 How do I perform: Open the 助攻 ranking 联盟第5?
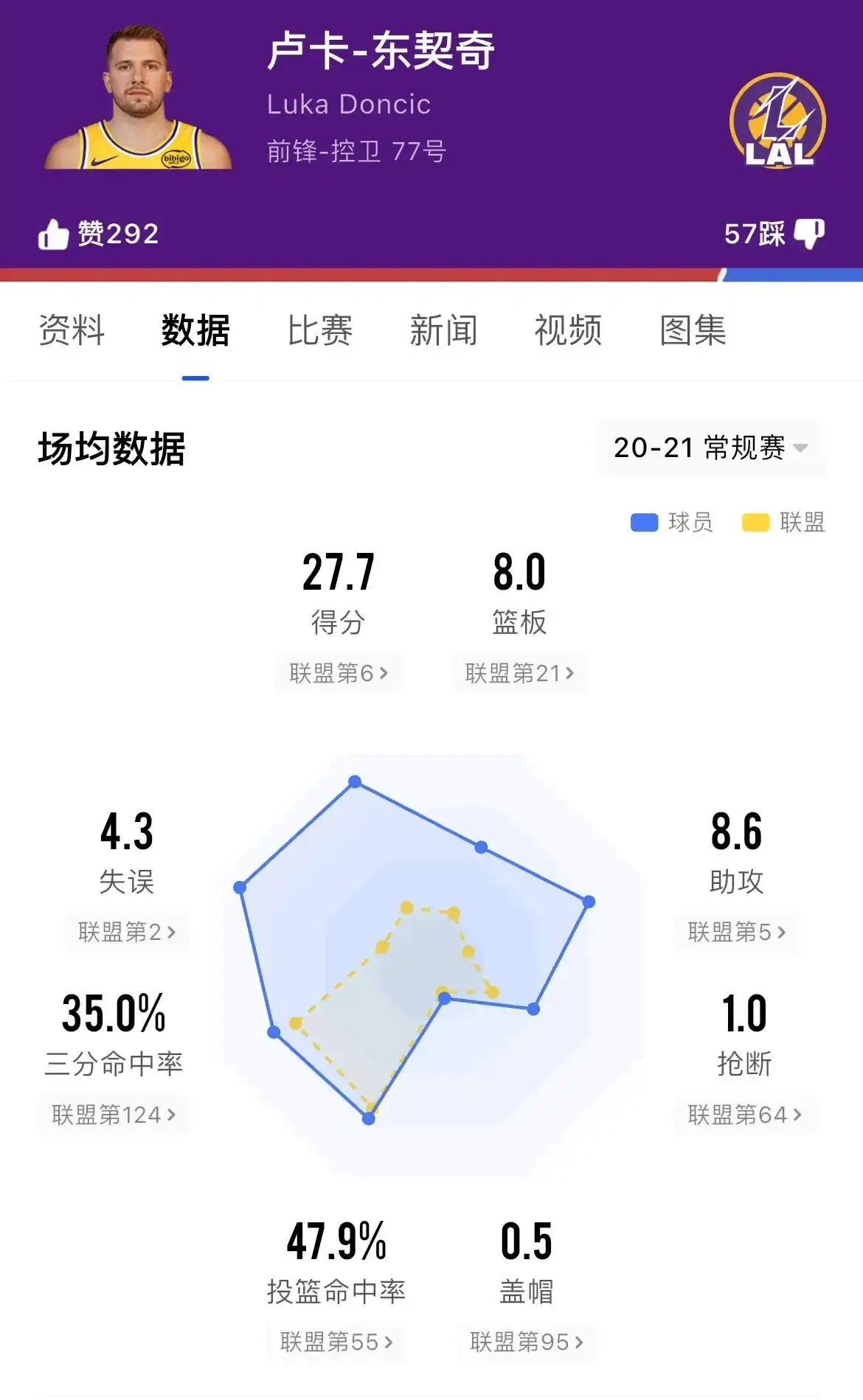[x=736, y=933]
